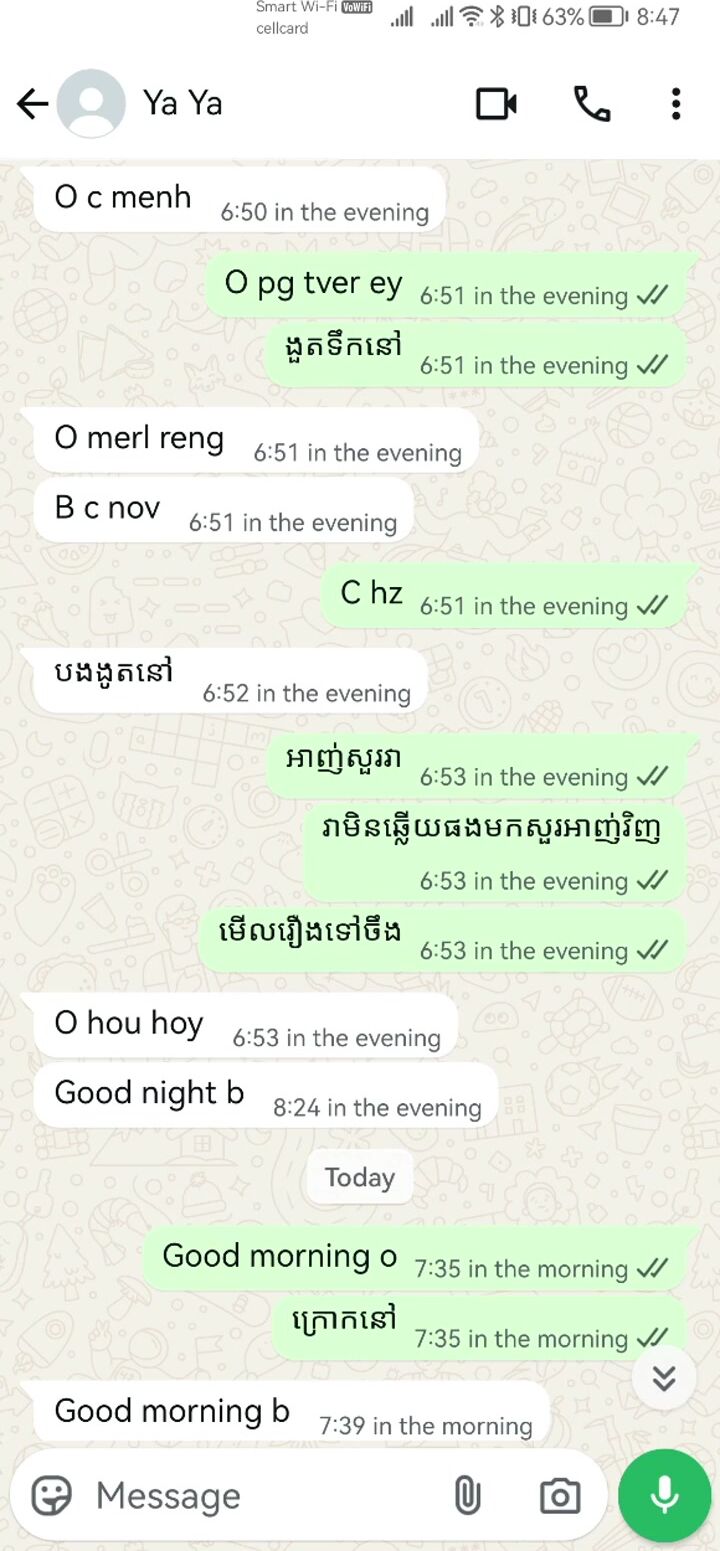Open the camera to send a photo
This screenshot has height=1551, width=720.
(560, 1496)
